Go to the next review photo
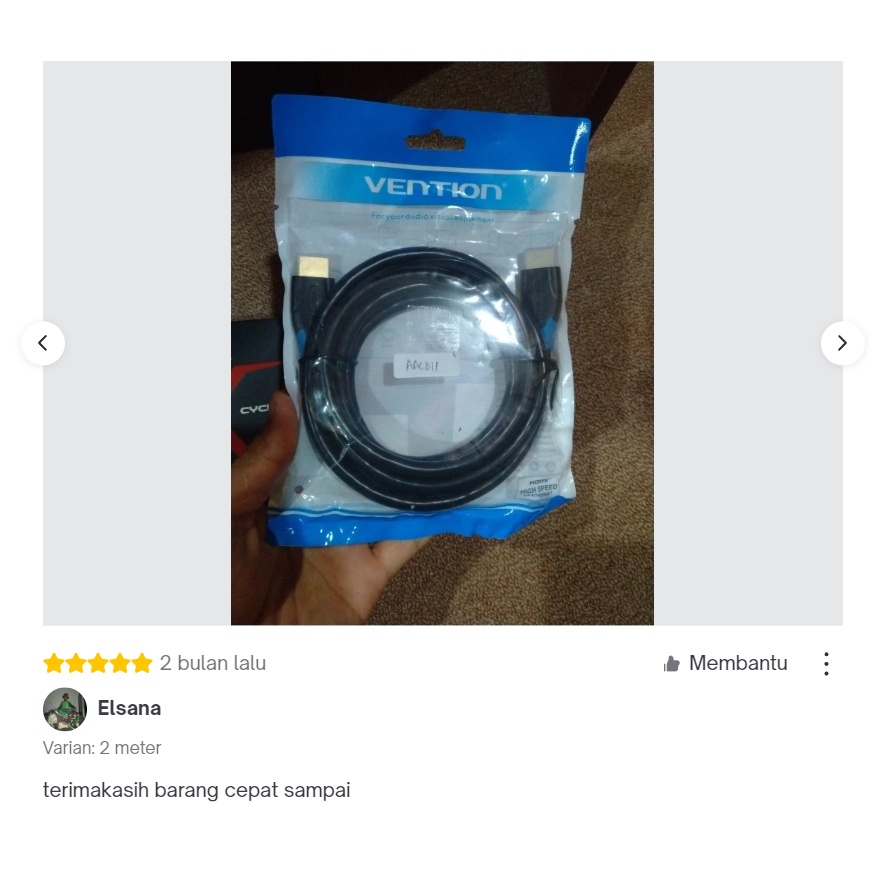 (x=842, y=343)
